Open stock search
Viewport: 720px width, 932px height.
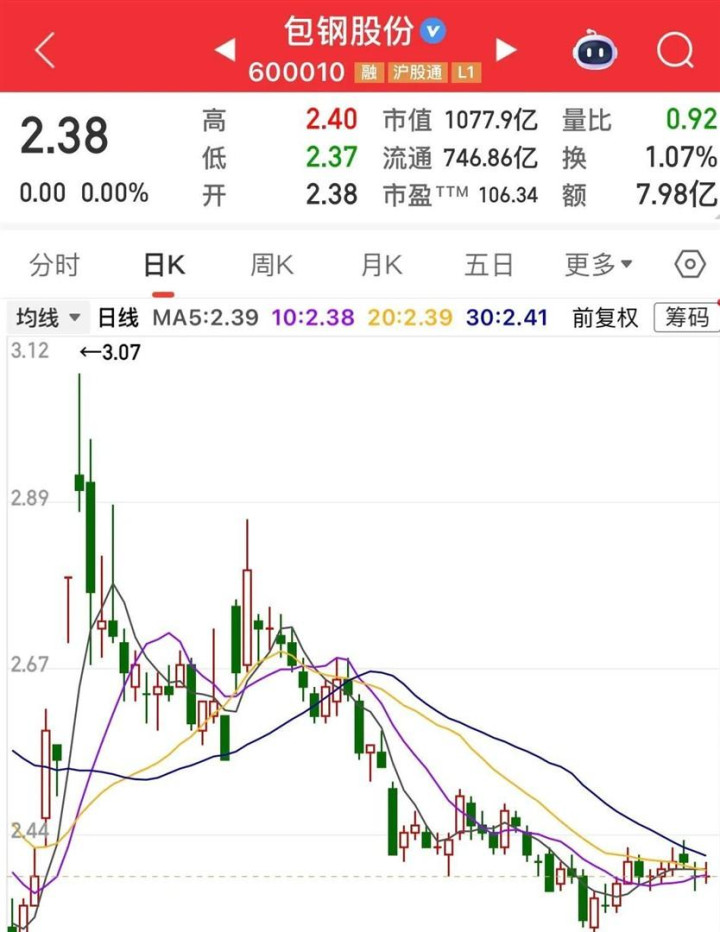point(676,50)
